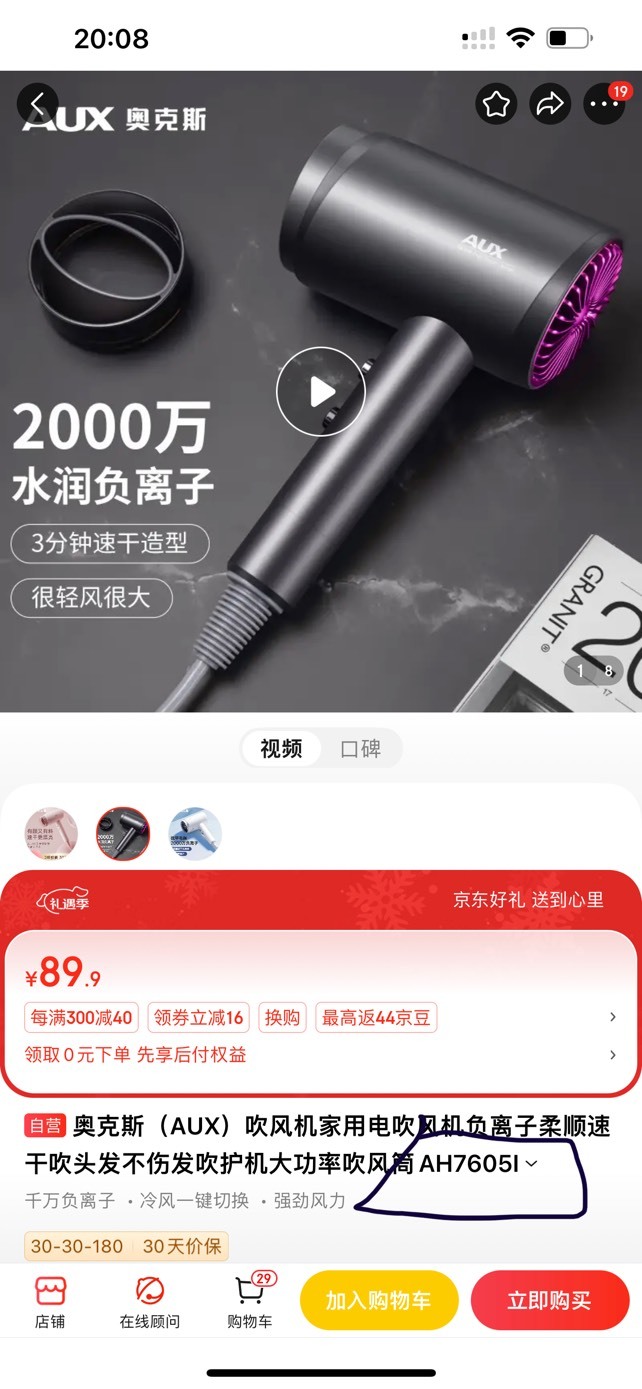642x1389 pixels.
Task: Expand the product title chevron
Action: coord(532,1164)
